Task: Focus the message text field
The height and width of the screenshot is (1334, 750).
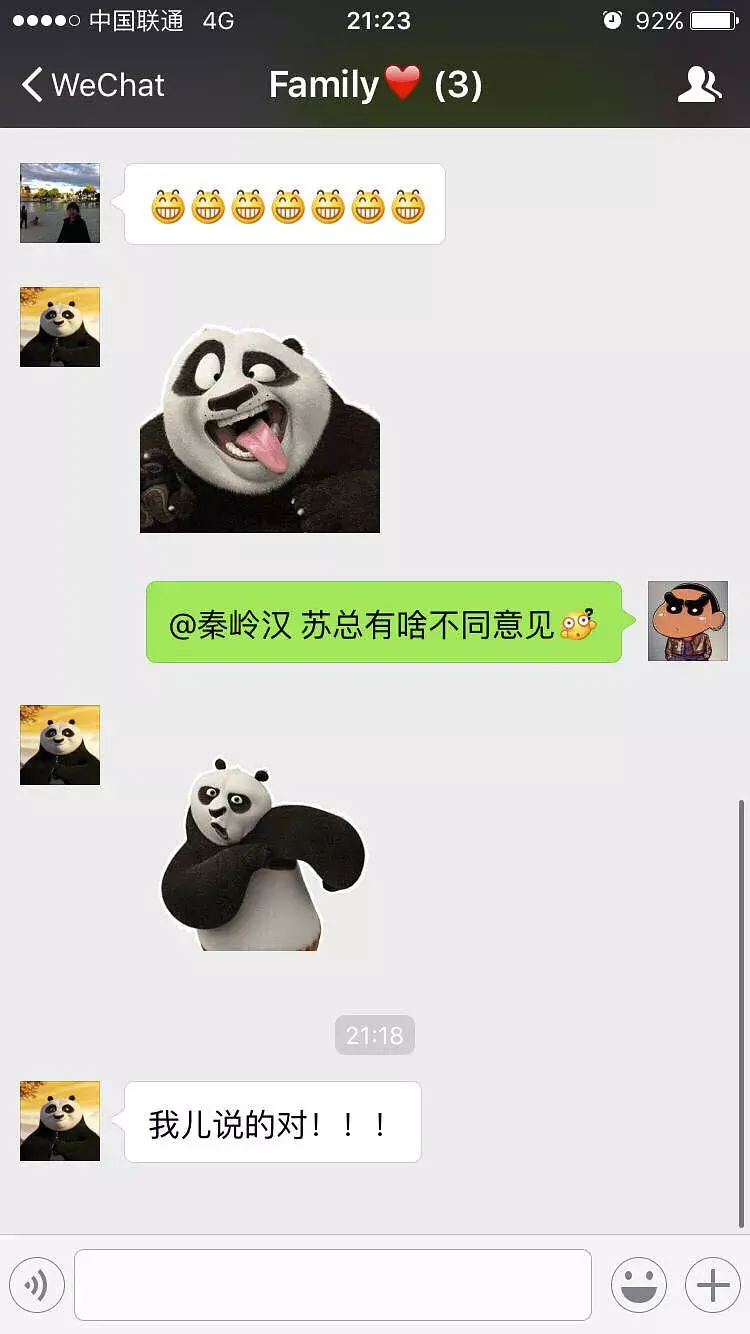Action: click(x=332, y=1284)
